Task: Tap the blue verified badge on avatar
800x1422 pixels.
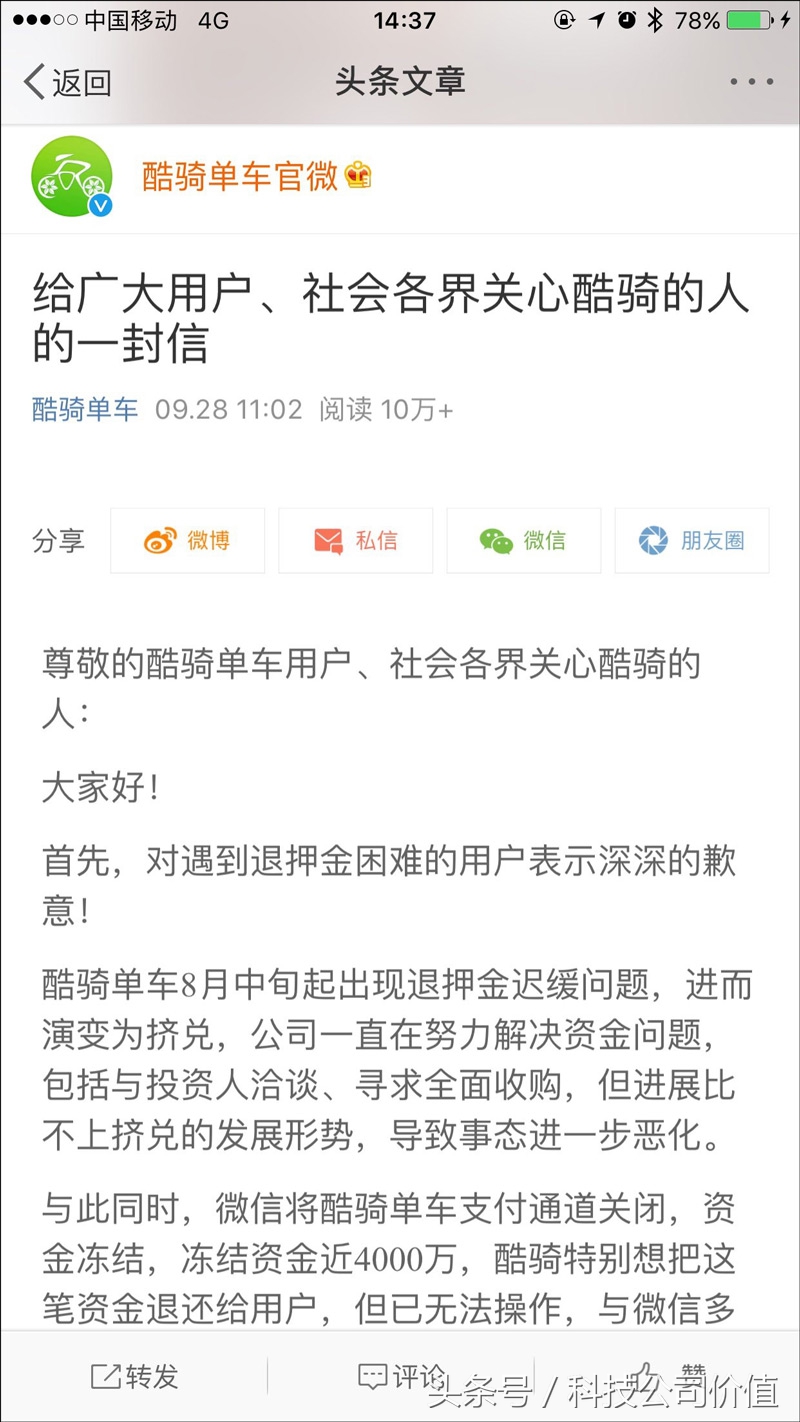Action: [x=100, y=207]
